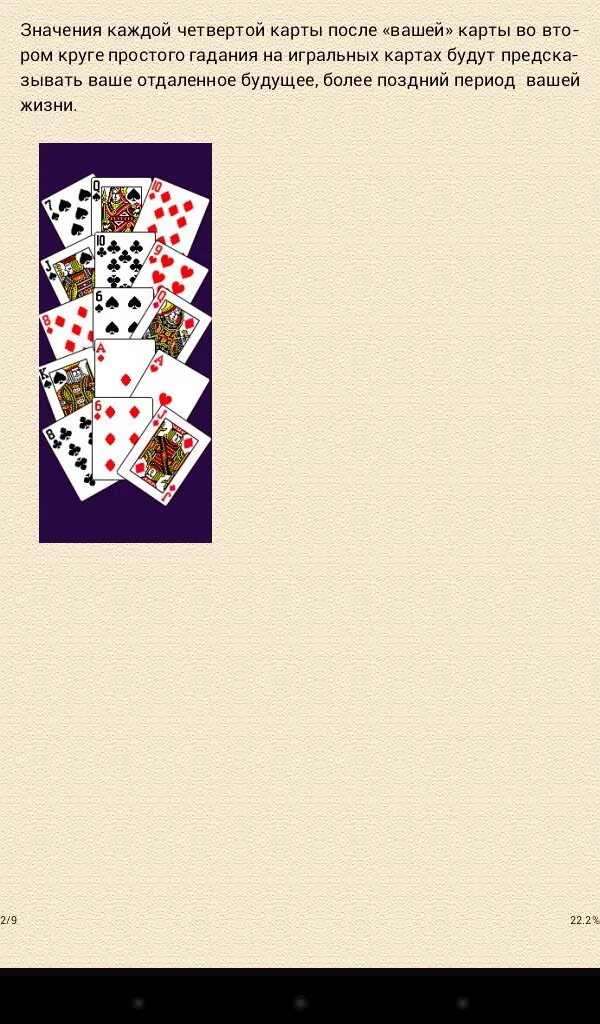
Task: Tap the dimmed back navigation dot
Action: [138, 1002]
